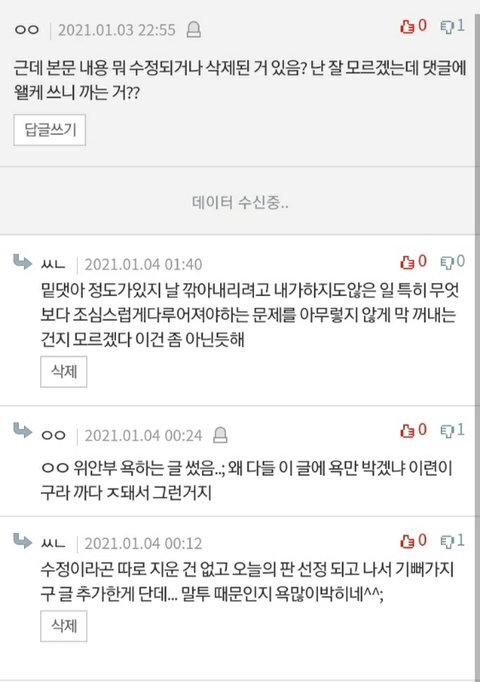
Task: Dislike the 00:12 reply by ㅆㄴ
Action: coord(452,541)
